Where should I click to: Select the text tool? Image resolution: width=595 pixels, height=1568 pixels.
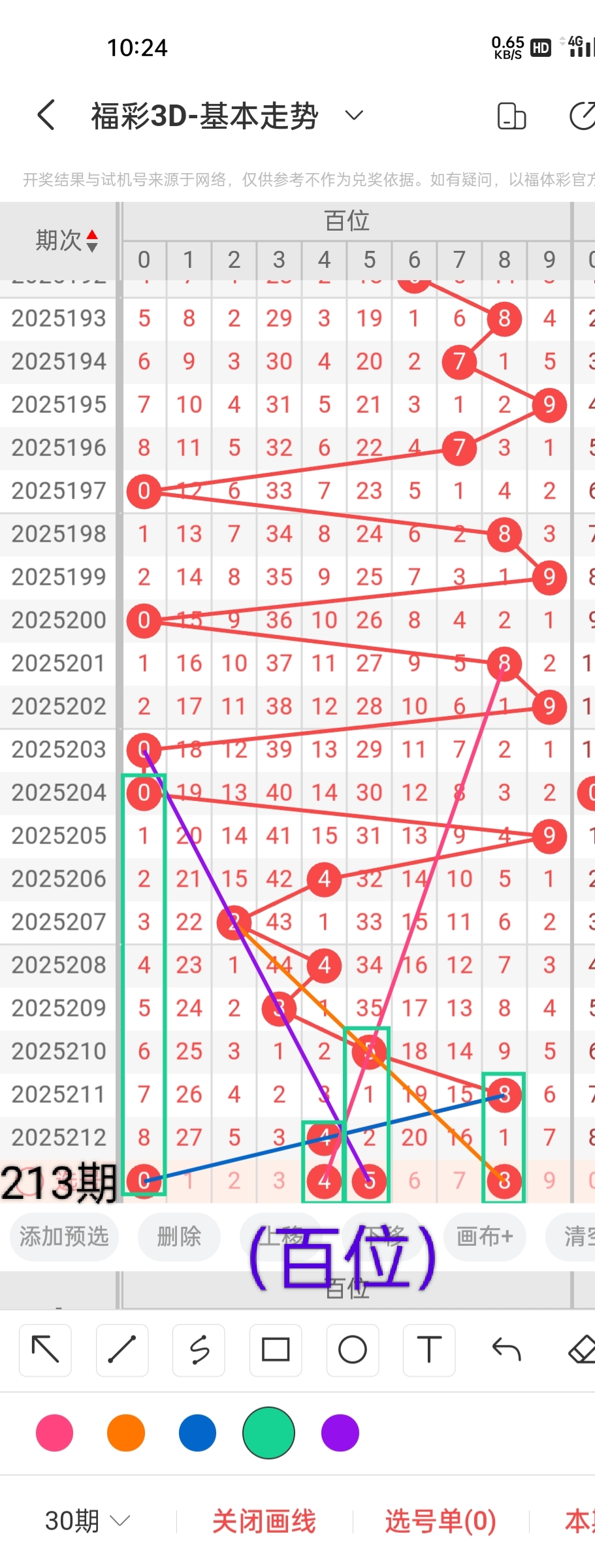429,1349
